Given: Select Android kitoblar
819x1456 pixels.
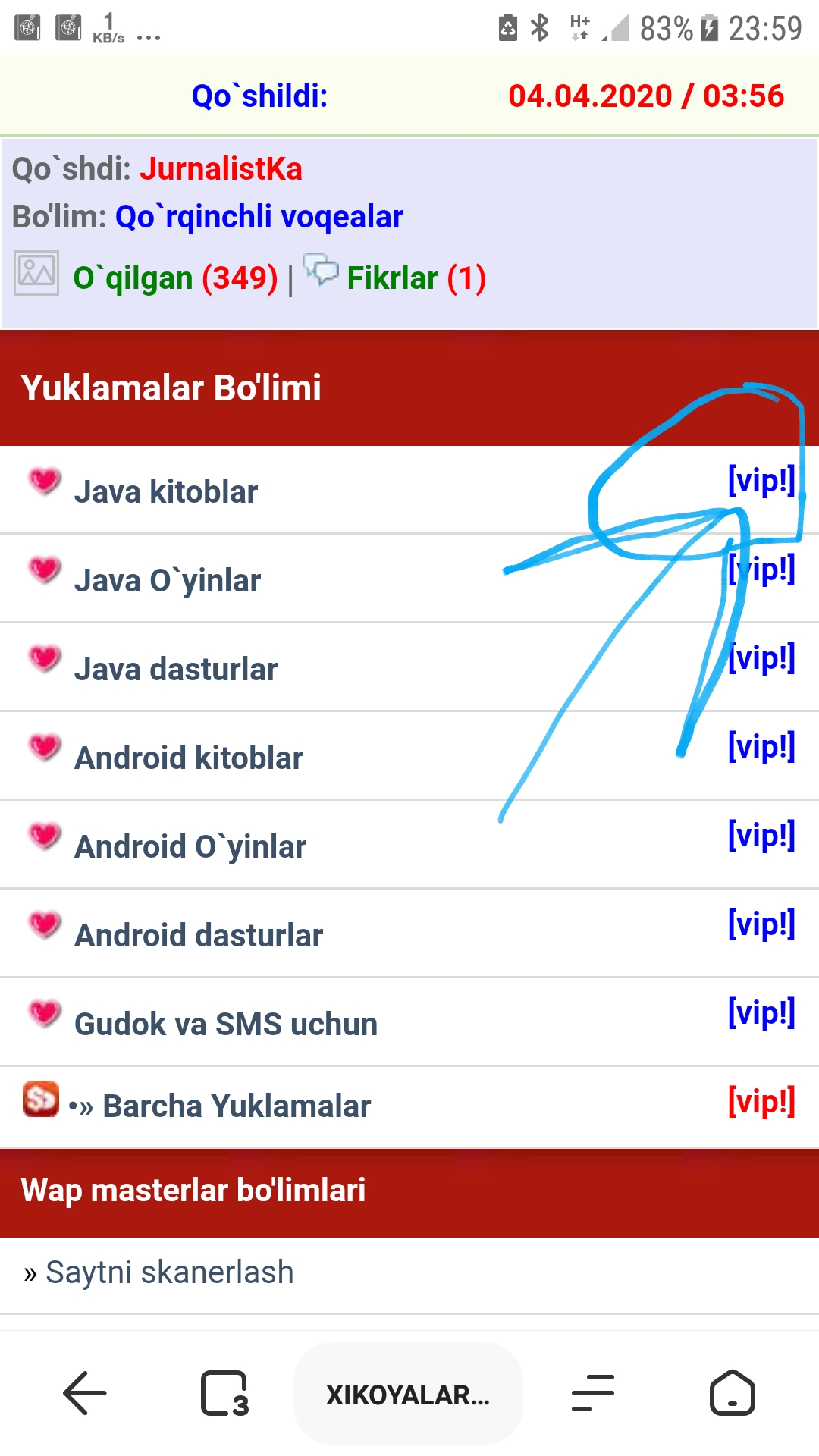Looking at the screenshot, I should click(189, 758).
